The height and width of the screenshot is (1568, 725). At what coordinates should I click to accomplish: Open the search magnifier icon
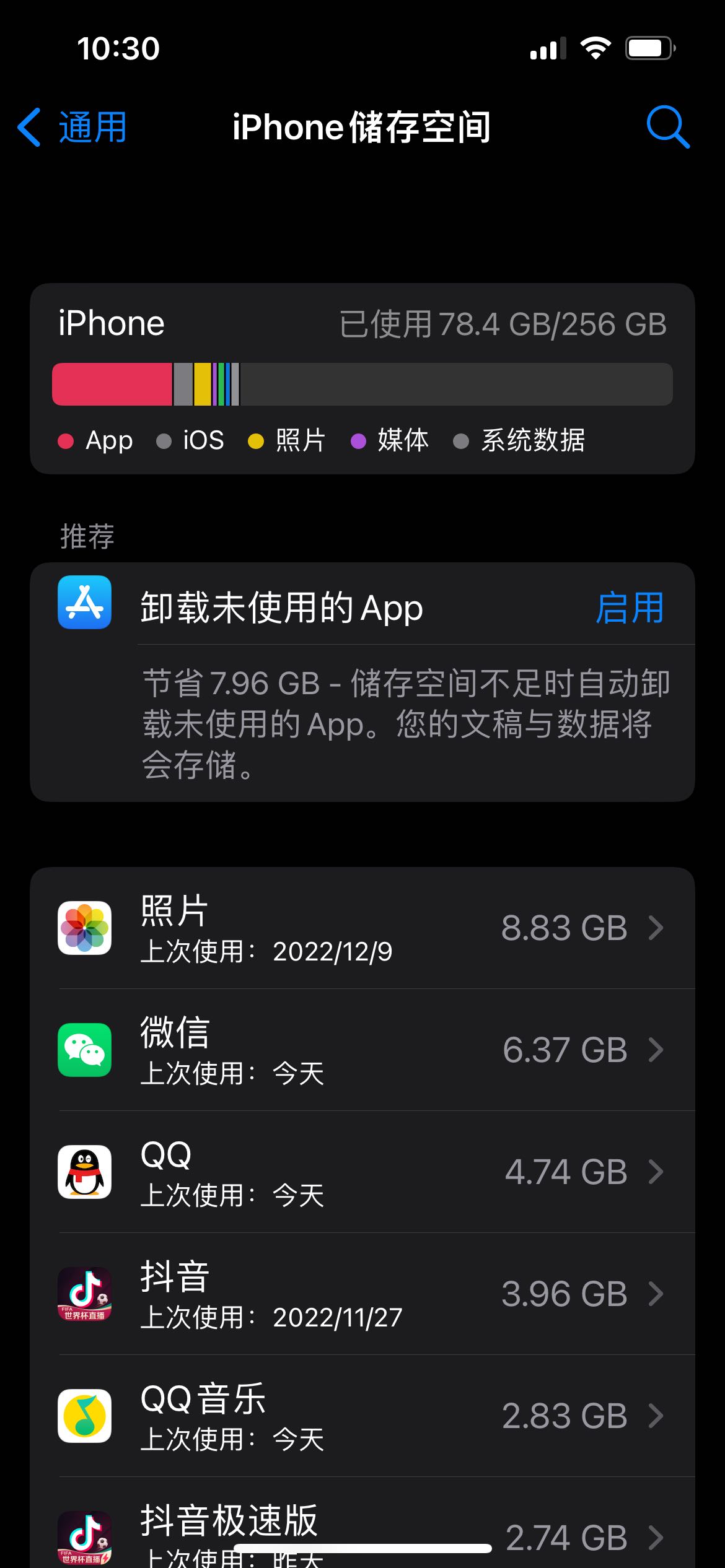pos(667,127)
